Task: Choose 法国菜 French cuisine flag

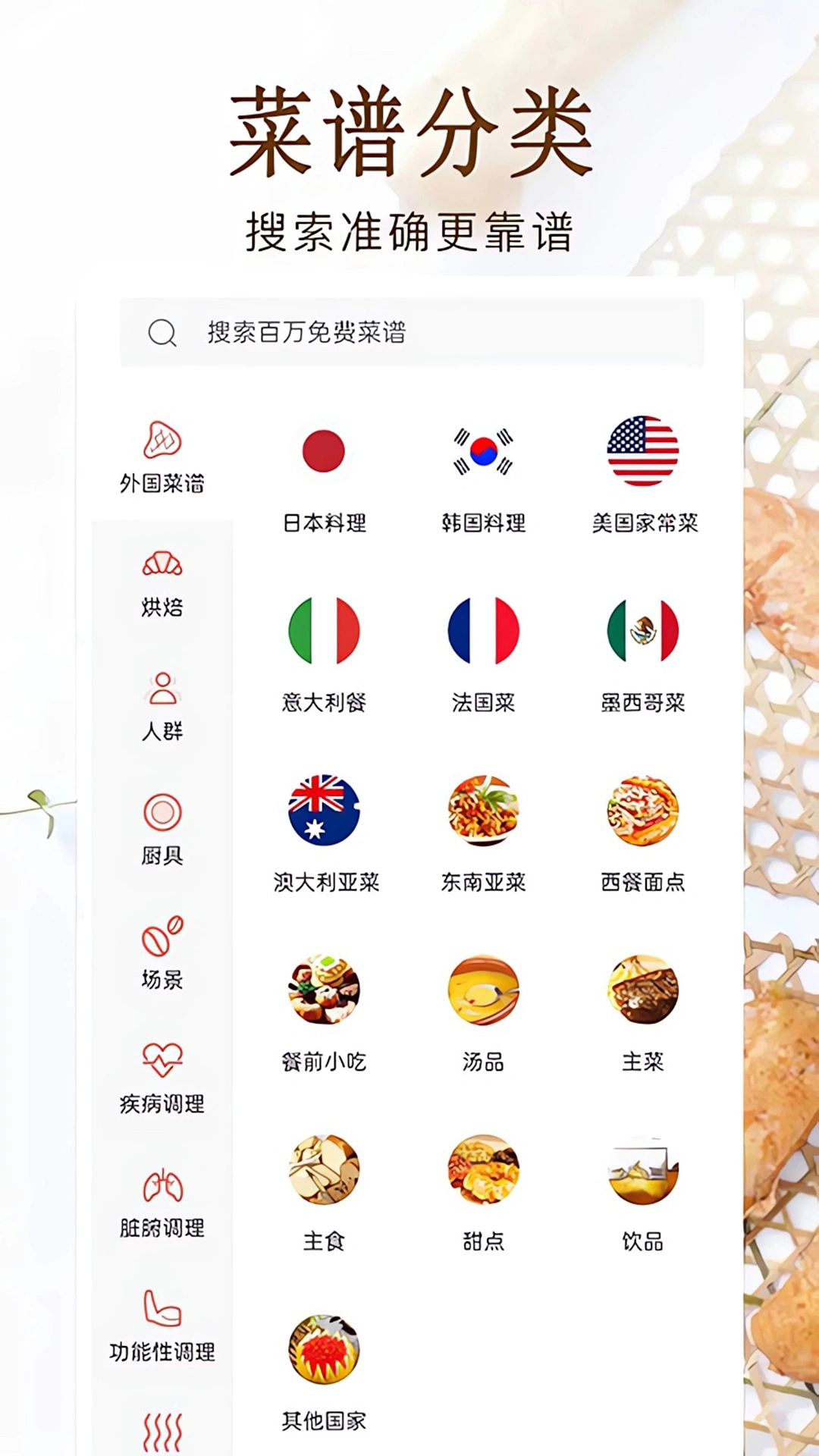Action: [x=484, y=631]
